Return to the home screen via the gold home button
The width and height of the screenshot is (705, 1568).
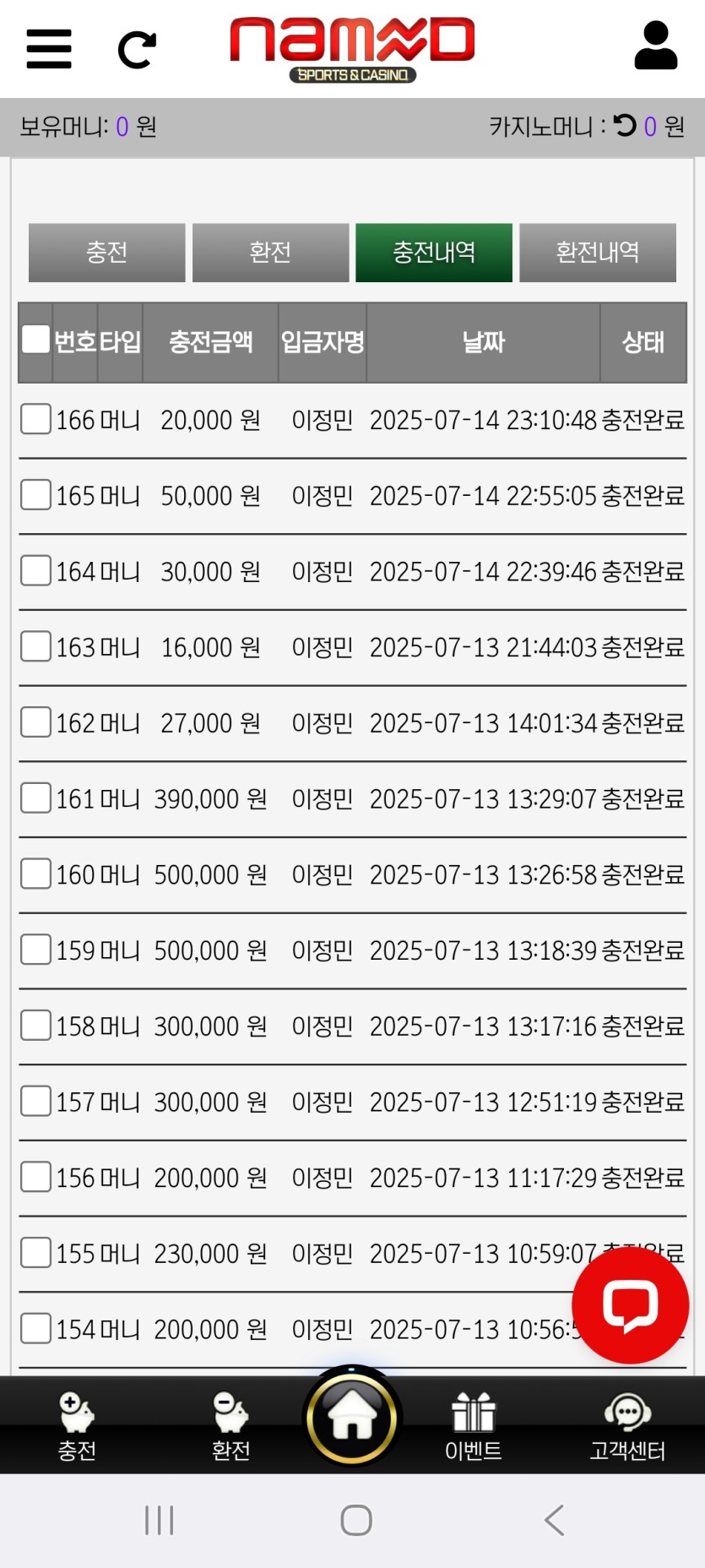point(352,1418)
